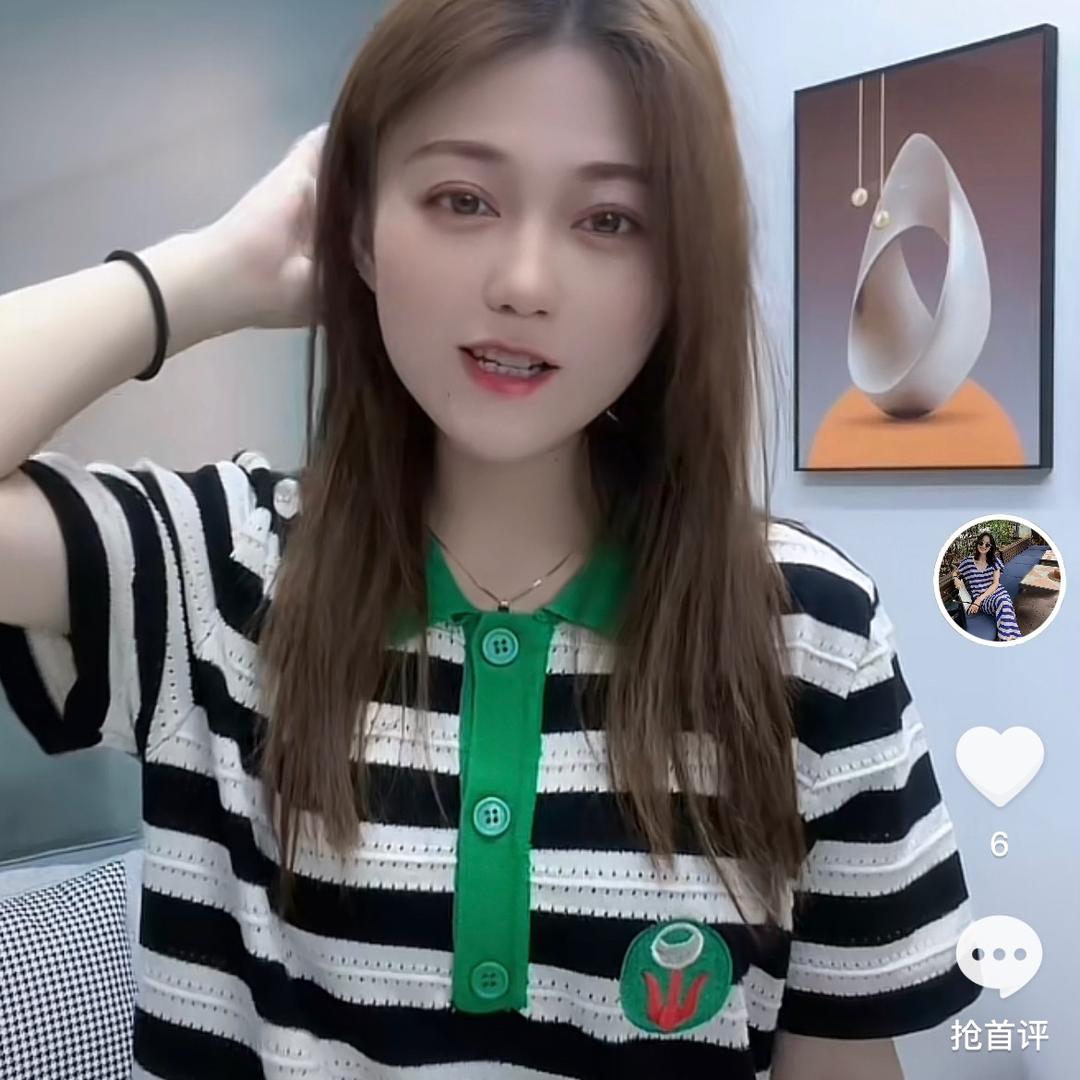Screen dimensions: 1080x1080
Task: Open the creator's profile avatar
Action: click(999, 580)
